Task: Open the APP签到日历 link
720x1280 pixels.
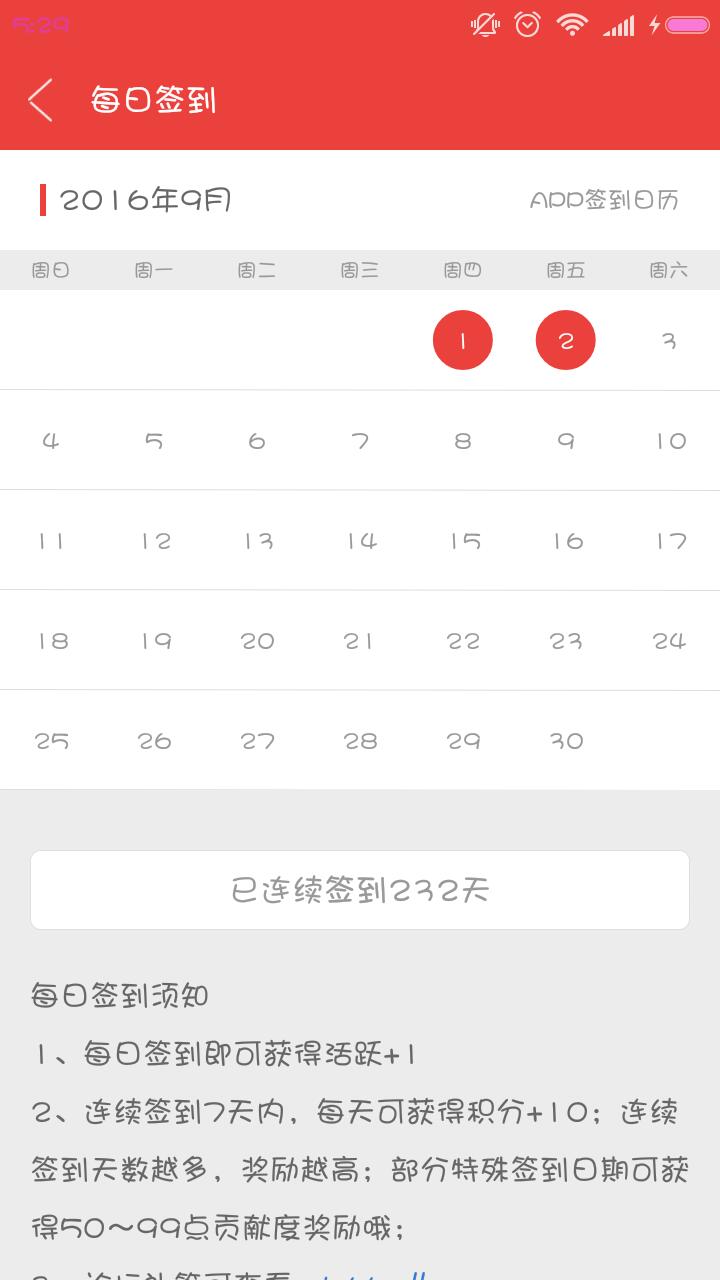Action: pos(604,200)
